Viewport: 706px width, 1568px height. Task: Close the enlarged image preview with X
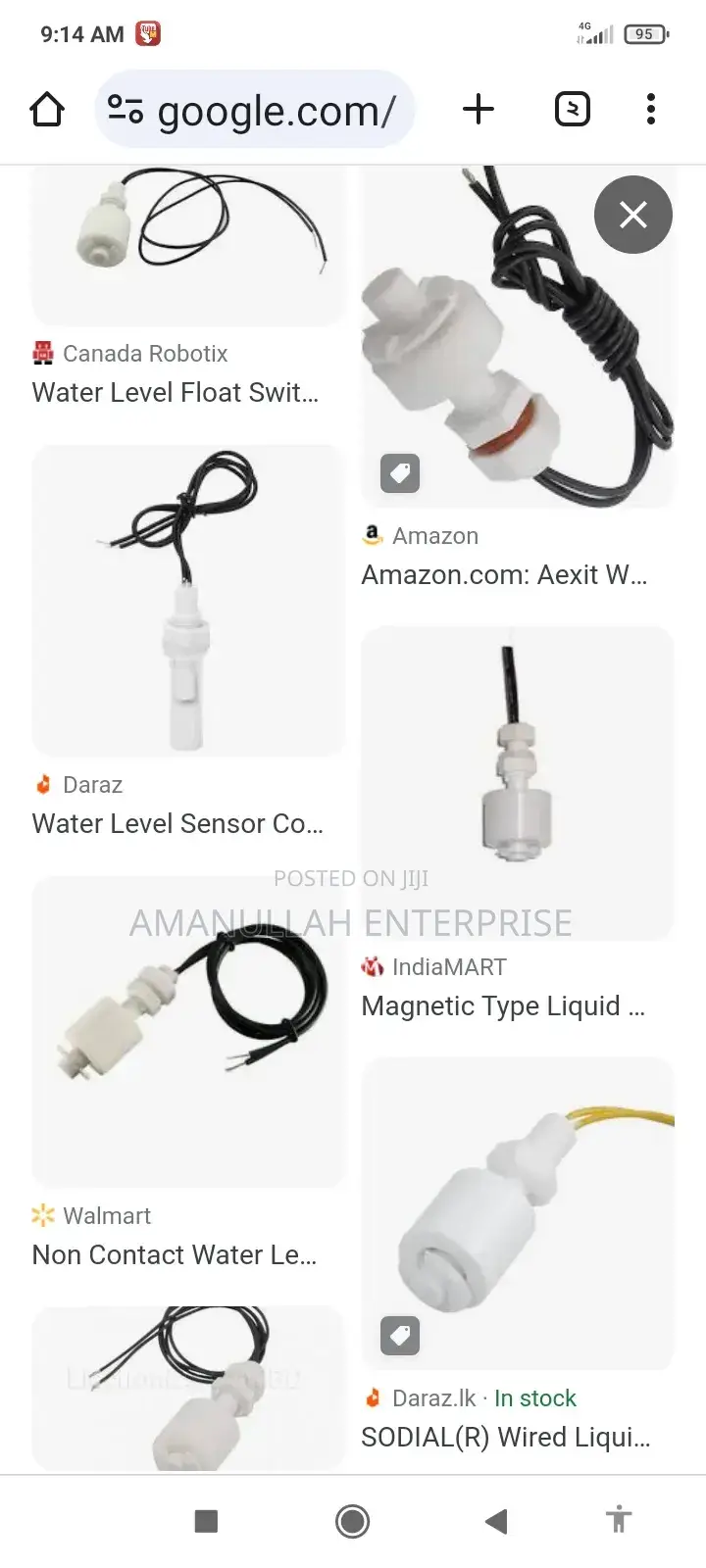coord(633,215)
